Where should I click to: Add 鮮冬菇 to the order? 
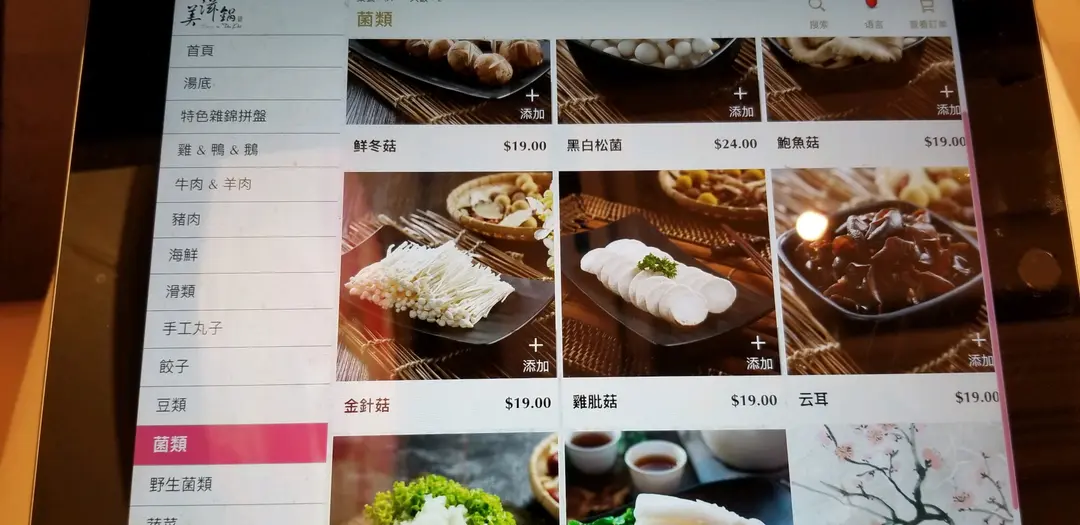tap(532, 104)
